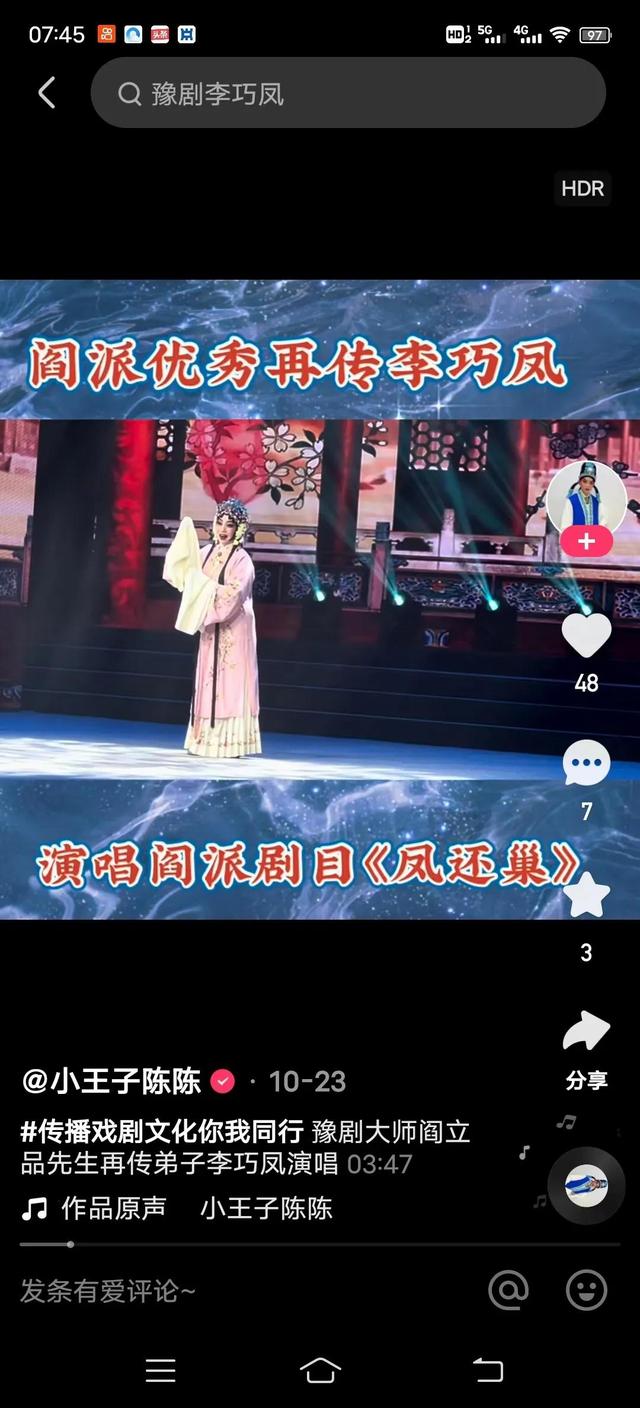Open the emoji picker smiley
The height and width of the screenshot is (1408, 640).
(586, 1291)
